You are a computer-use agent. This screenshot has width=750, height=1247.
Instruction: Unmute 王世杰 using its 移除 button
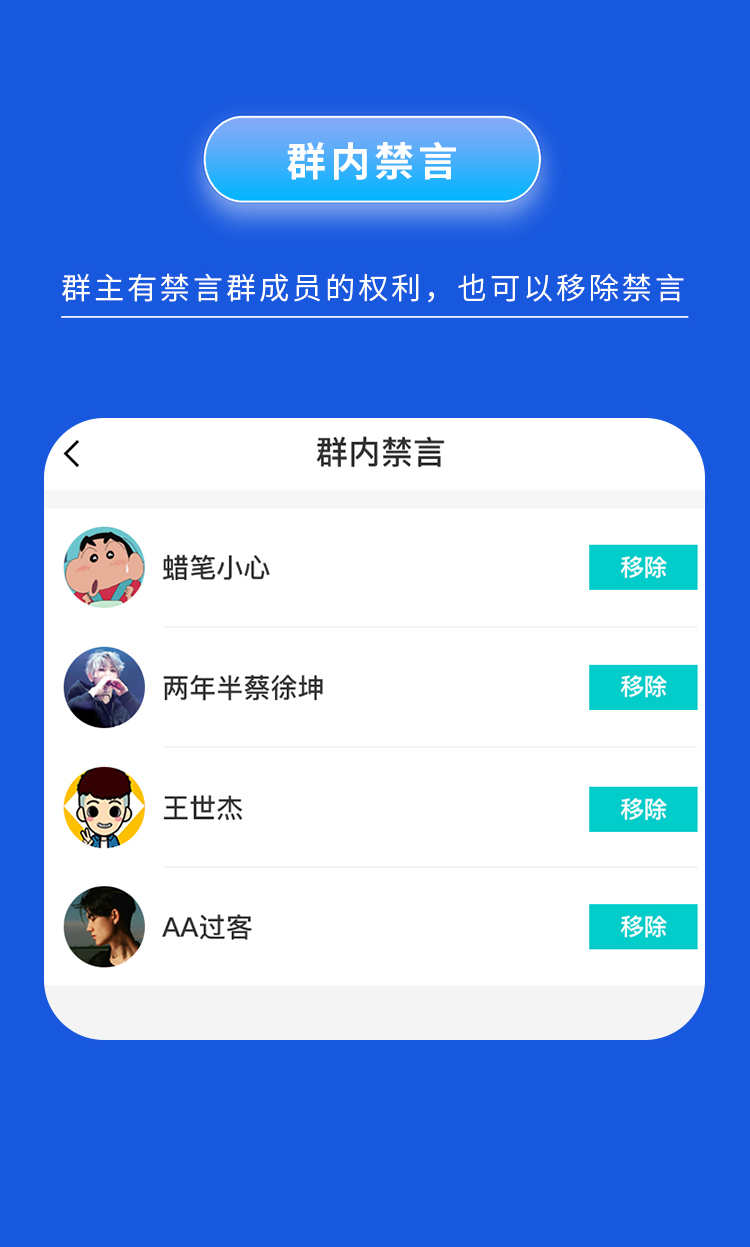pos(643,809)
